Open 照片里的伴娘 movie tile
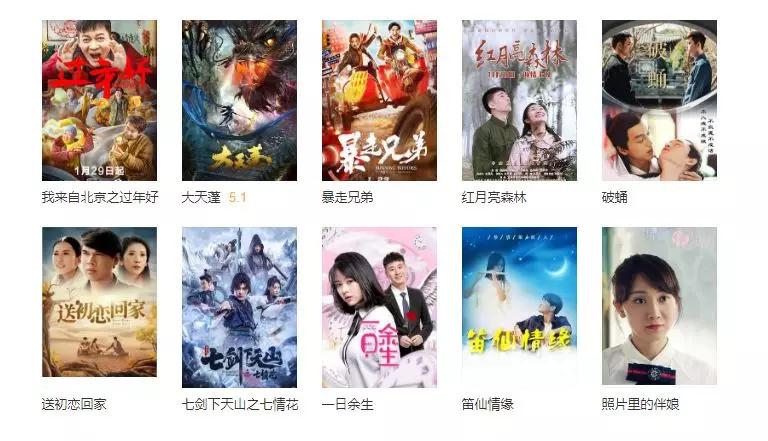Screen dimensions: 768x441 point(659,306)
